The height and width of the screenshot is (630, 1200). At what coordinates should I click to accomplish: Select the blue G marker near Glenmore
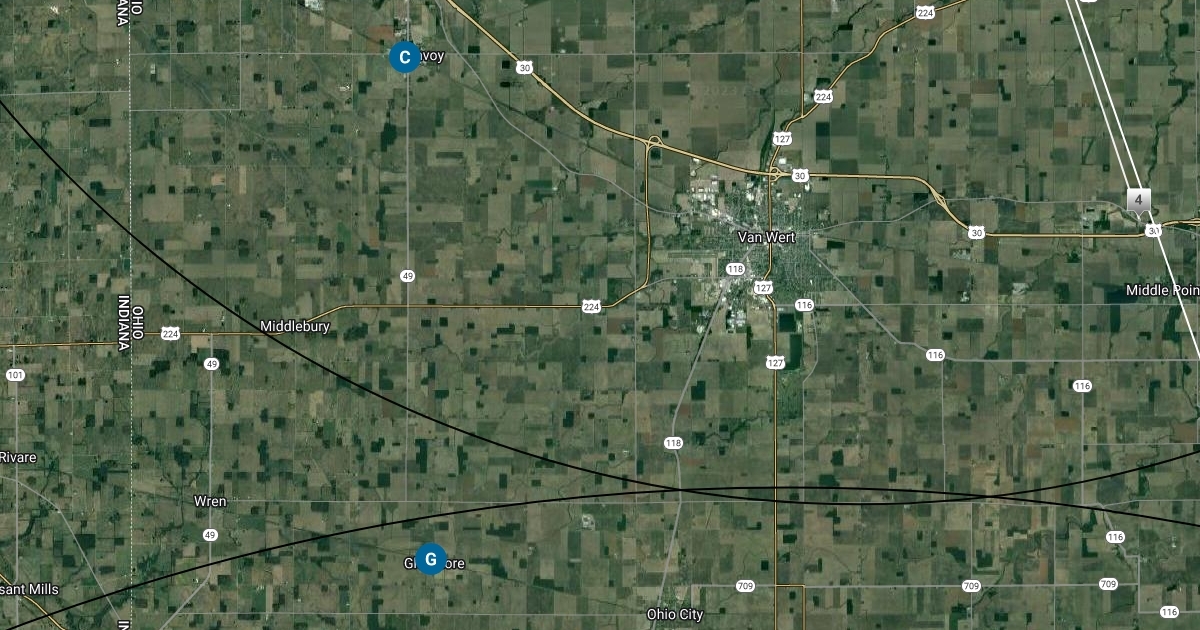[x=430, y=559]
